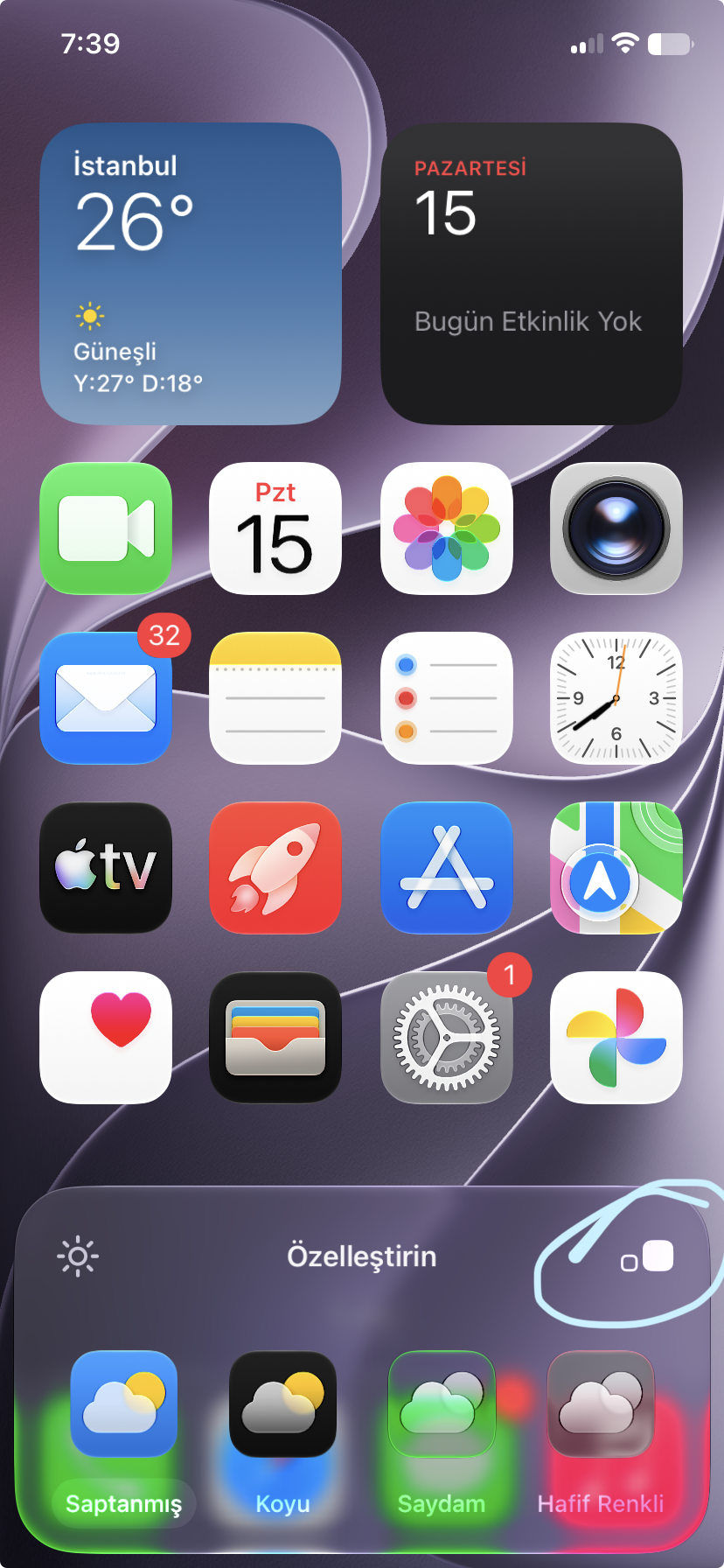The width and height of the screenshot is (724, 1568).
Task: Open the Pazartesi 15 calendar widget
Action: coord(532,274)
